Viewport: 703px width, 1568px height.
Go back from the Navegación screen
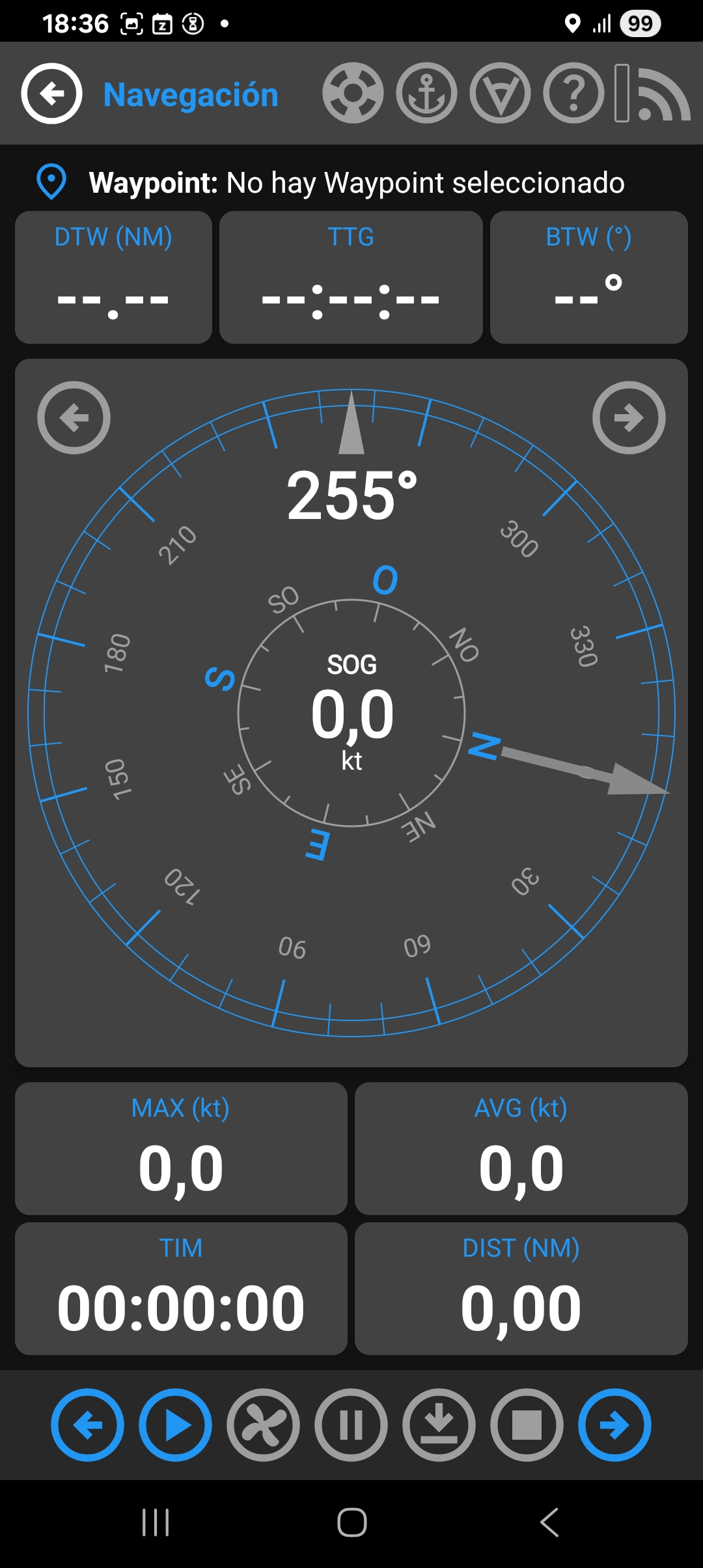(x=51, y=94)
